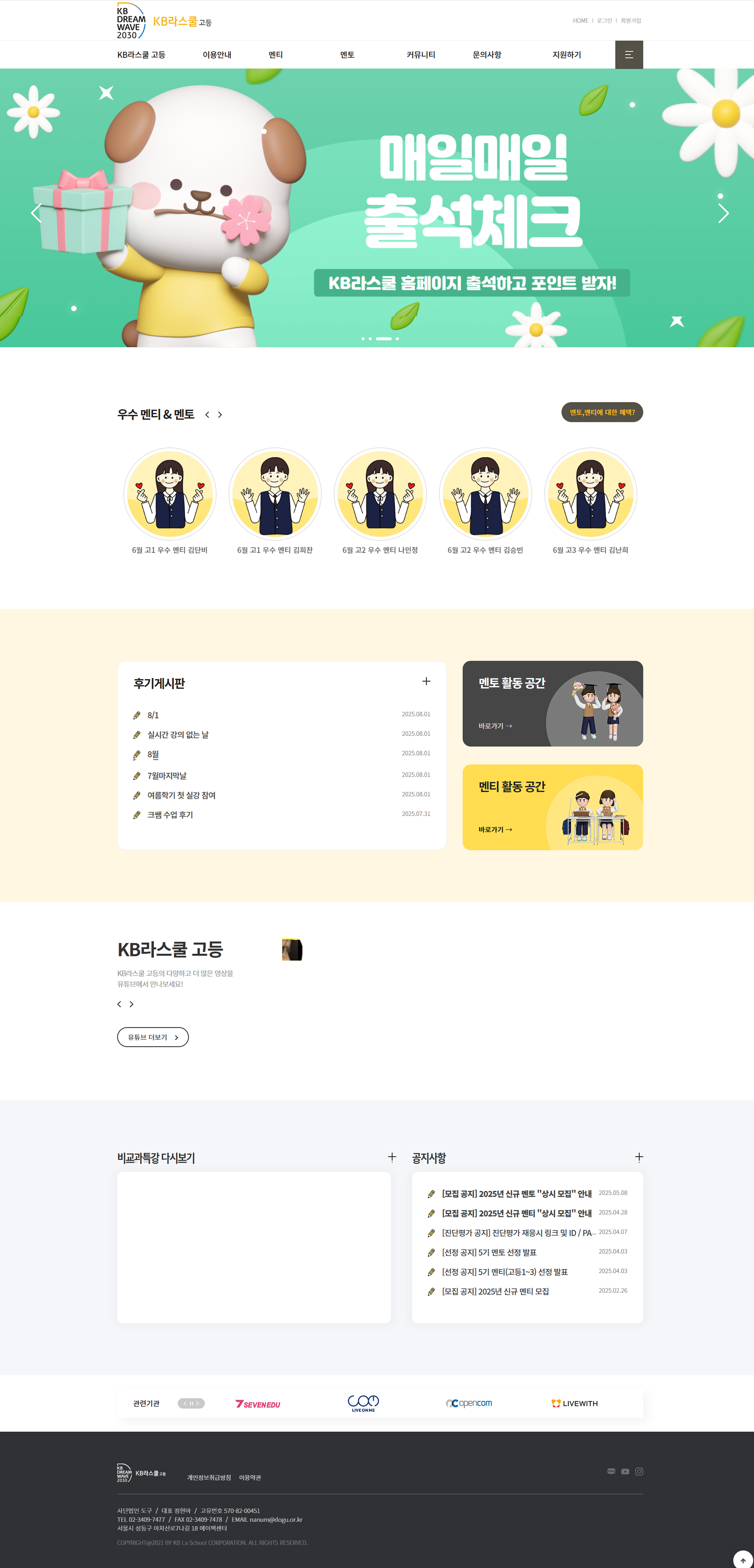The image size is (754, 1568).
Task: Open the post 실시간 강의 없는 날
Action: point(178,735)
